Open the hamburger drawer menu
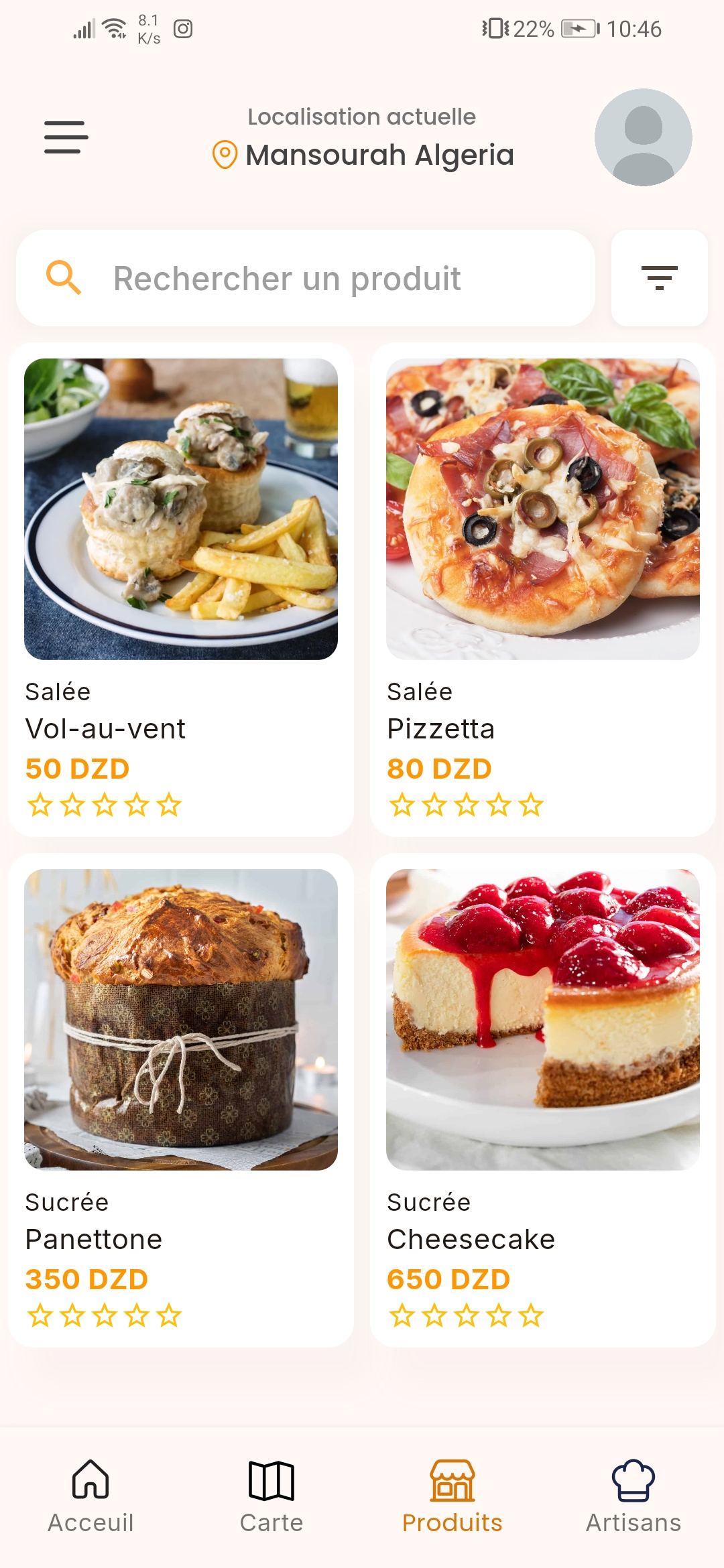 point(66,137)
